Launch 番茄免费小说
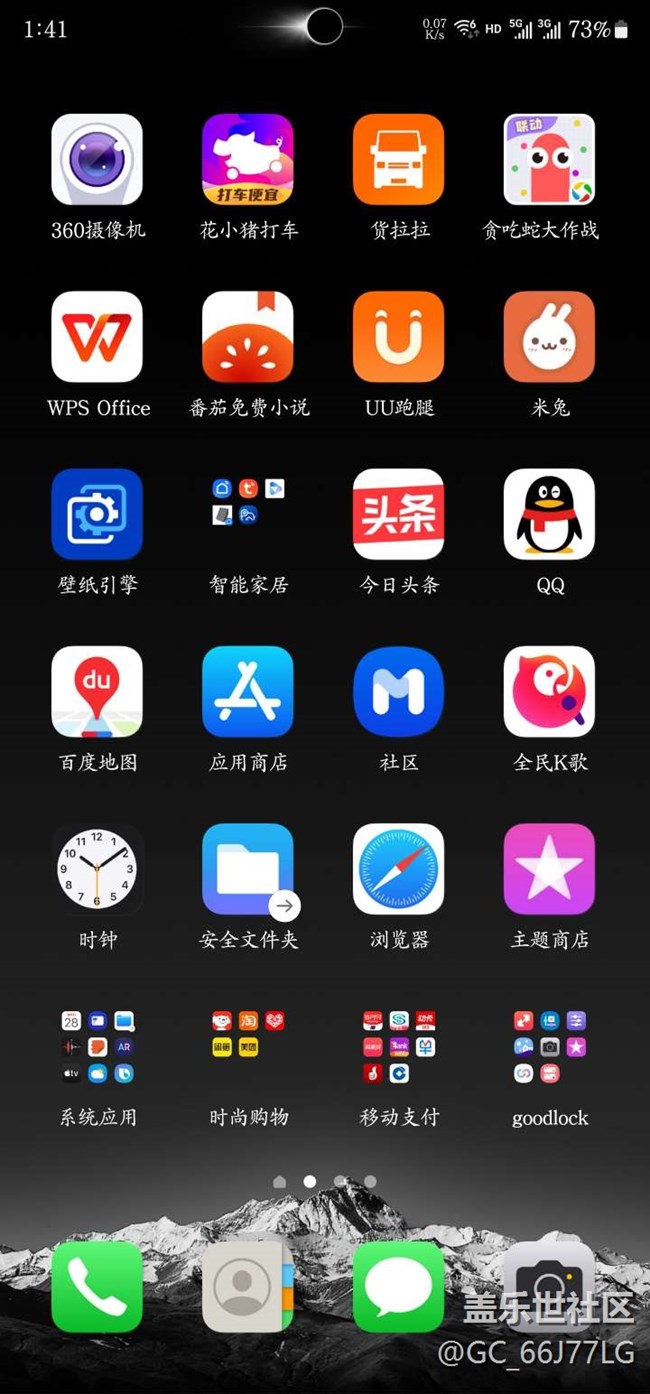The width and height of the screenshot is (650, 1394). [248, 337]
